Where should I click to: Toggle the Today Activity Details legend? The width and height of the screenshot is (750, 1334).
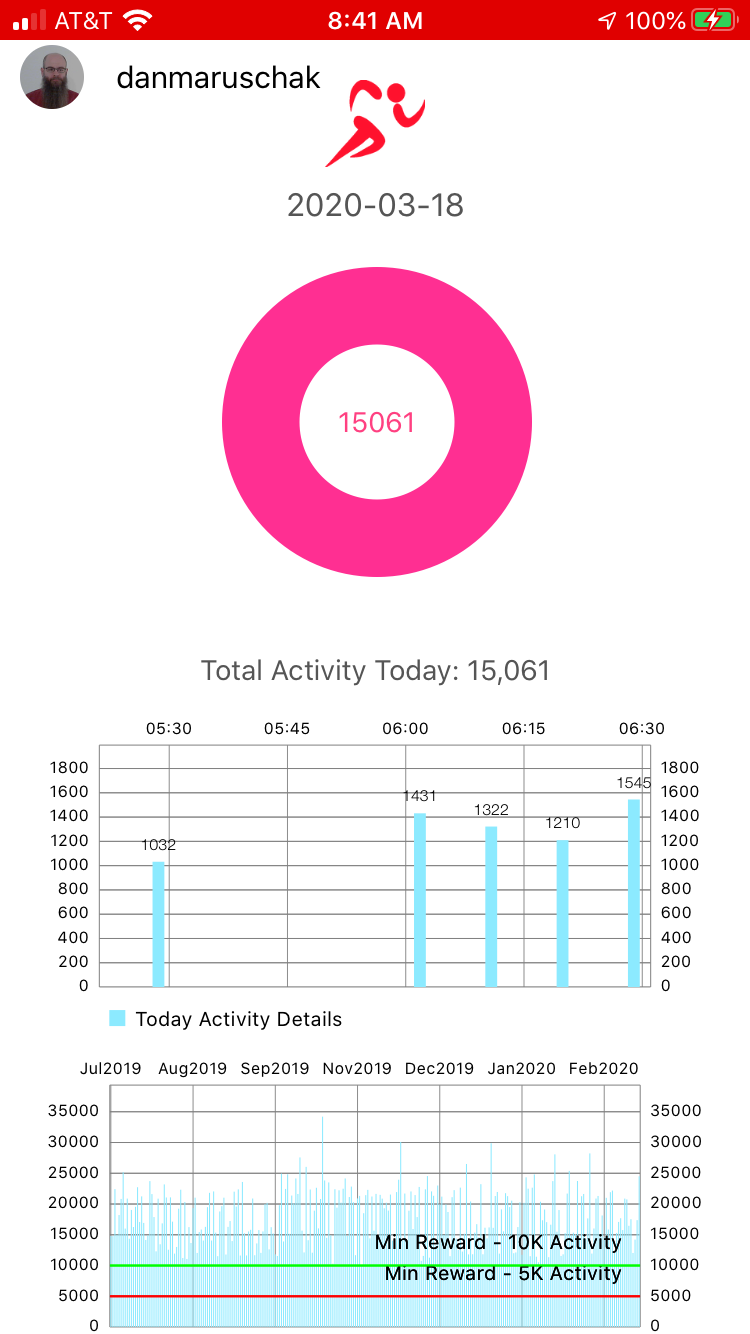point(226,1019)
